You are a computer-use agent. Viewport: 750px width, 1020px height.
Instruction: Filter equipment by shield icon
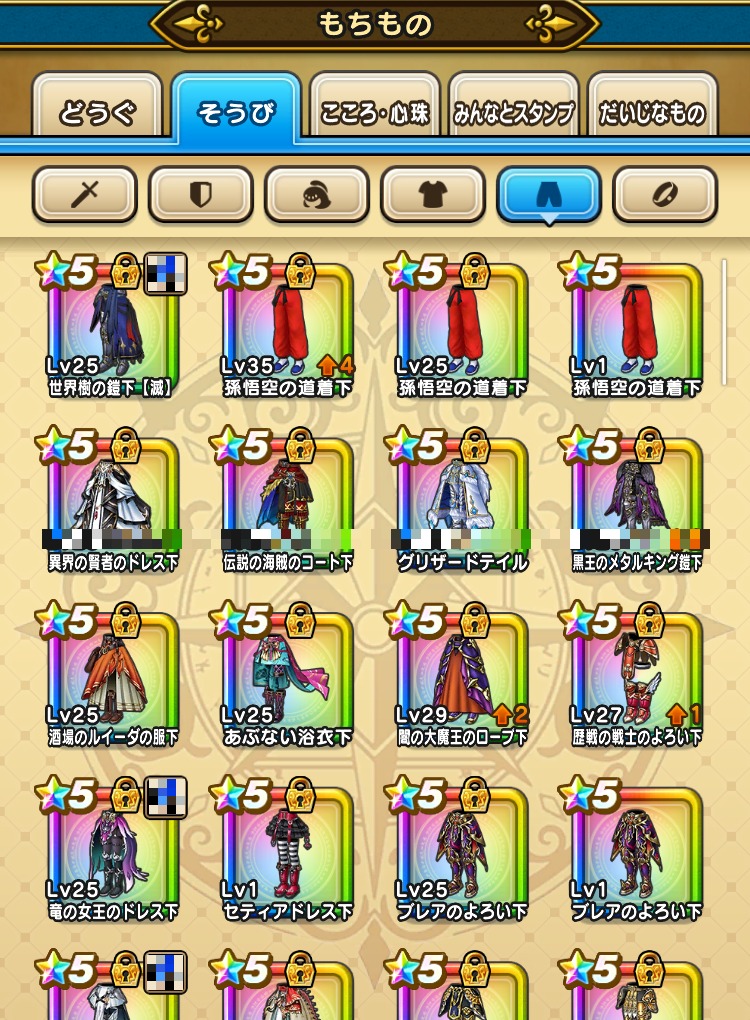[x=200, y=194]
